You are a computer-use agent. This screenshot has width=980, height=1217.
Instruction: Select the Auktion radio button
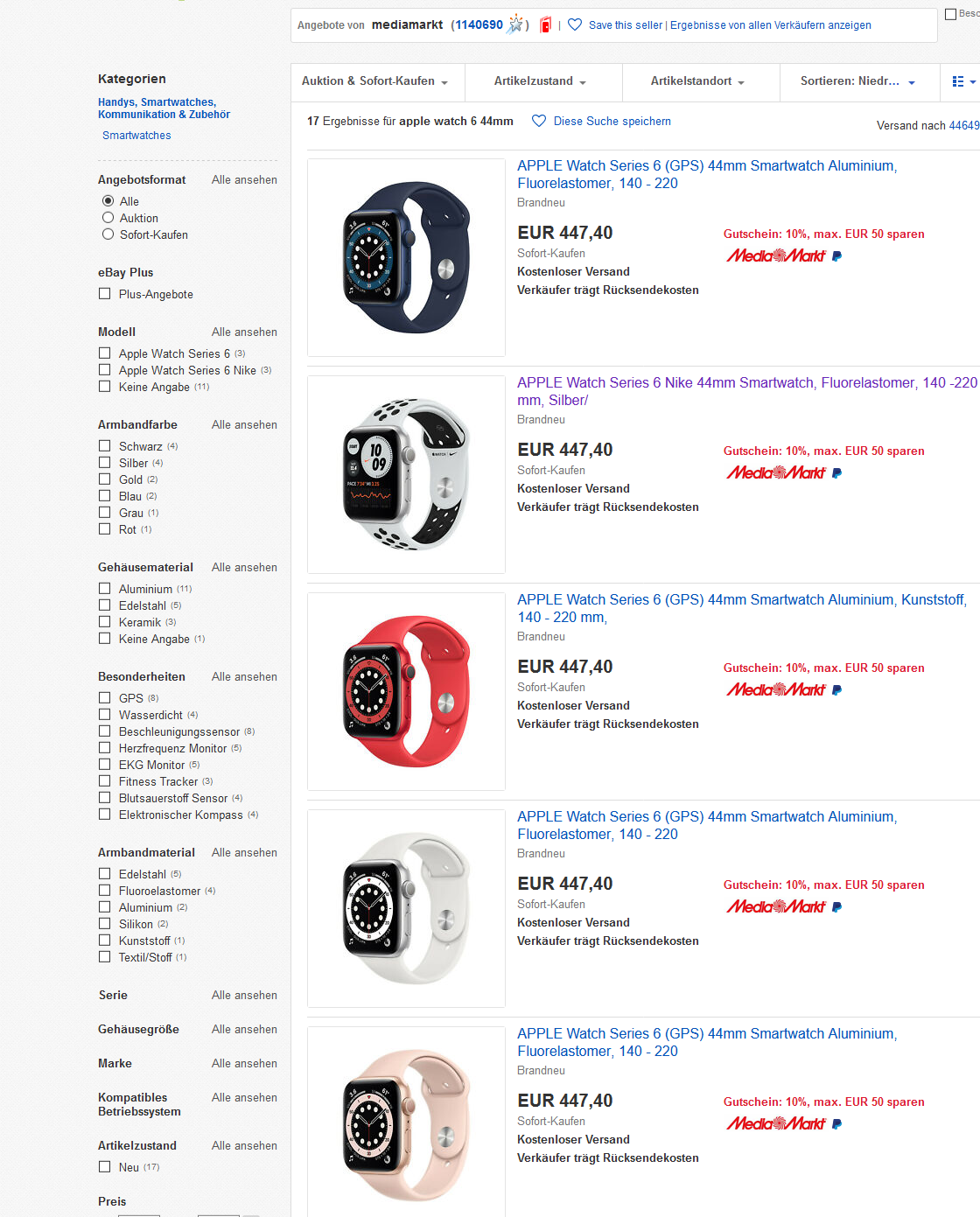(108, 218)
